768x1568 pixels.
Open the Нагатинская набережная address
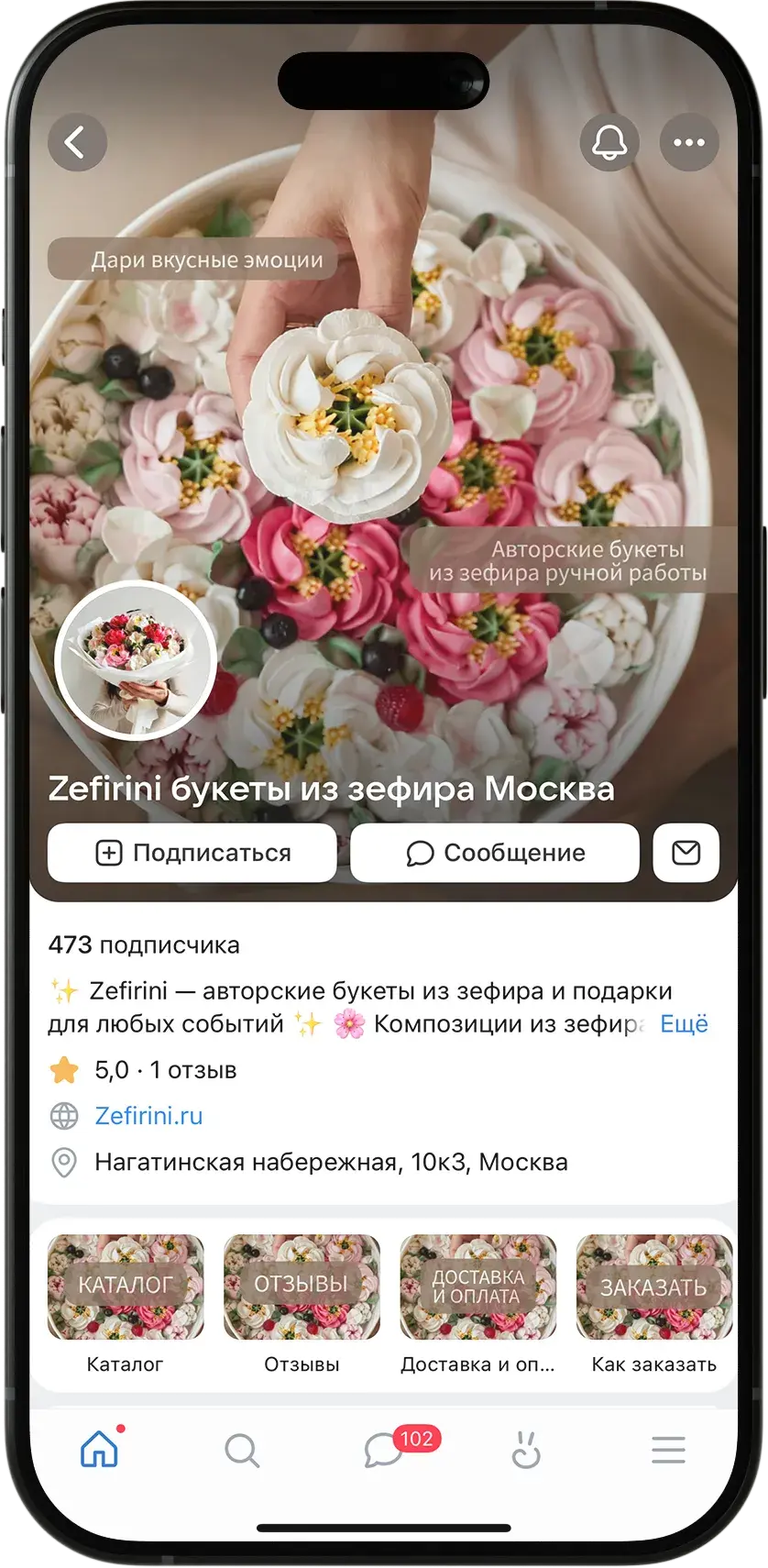click(330, 1162)
